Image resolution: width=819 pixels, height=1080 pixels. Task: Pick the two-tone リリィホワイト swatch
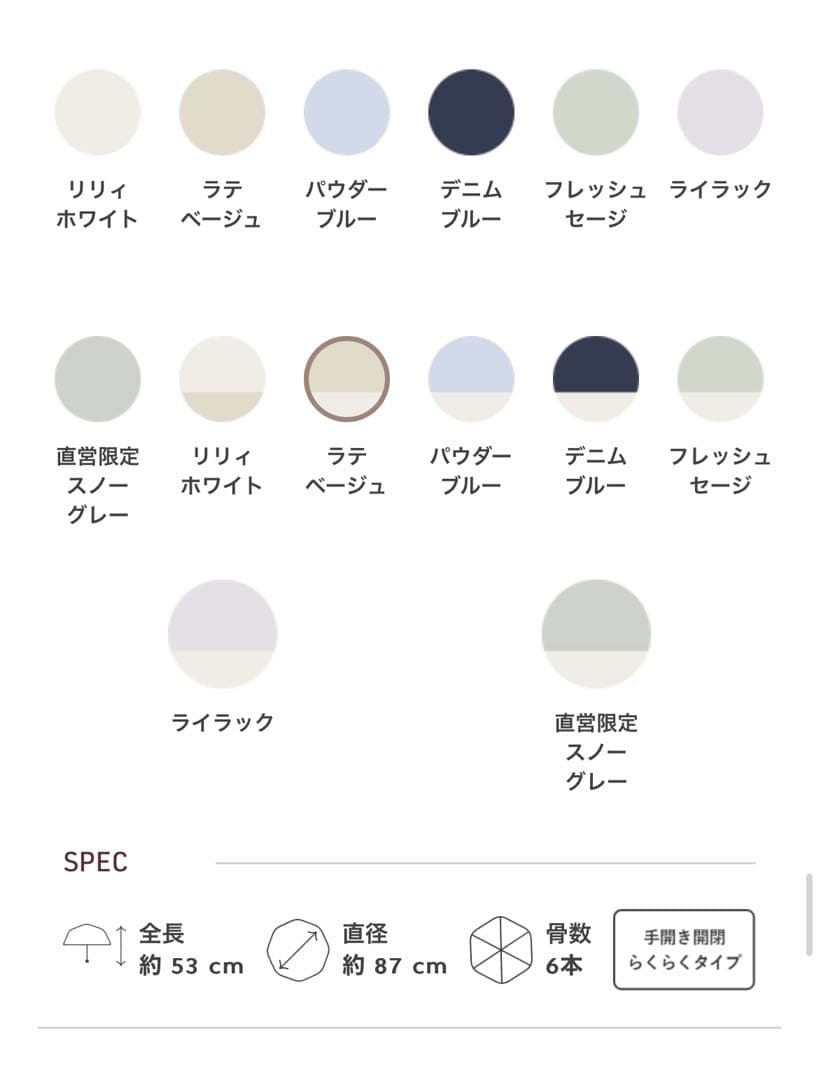[222, 379]
